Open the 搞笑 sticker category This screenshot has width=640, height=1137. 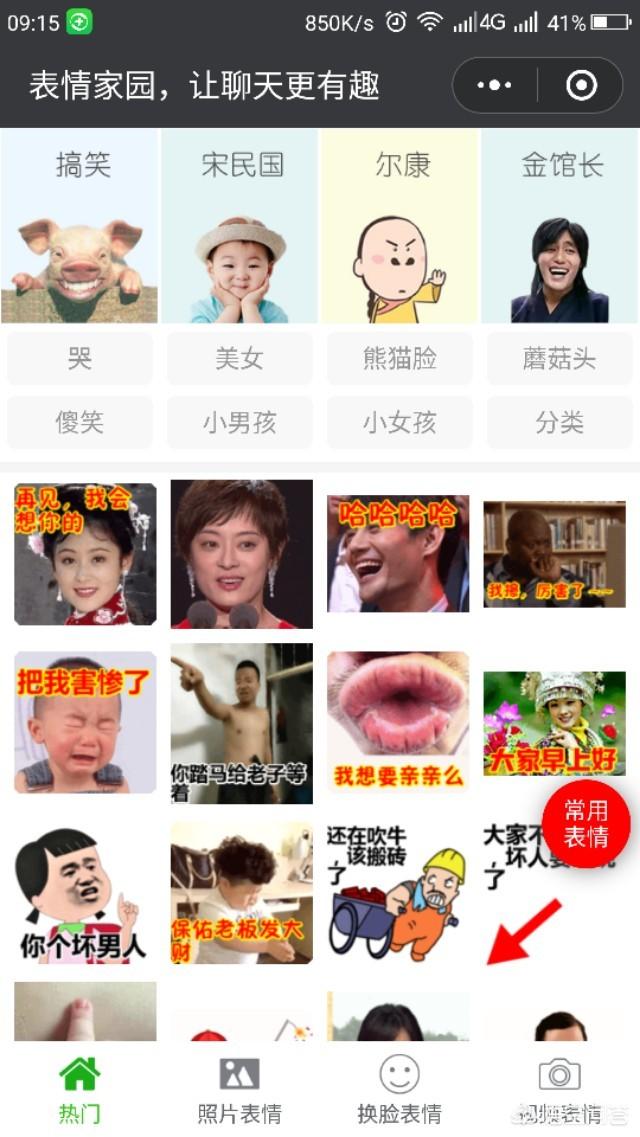pos(81,226)
